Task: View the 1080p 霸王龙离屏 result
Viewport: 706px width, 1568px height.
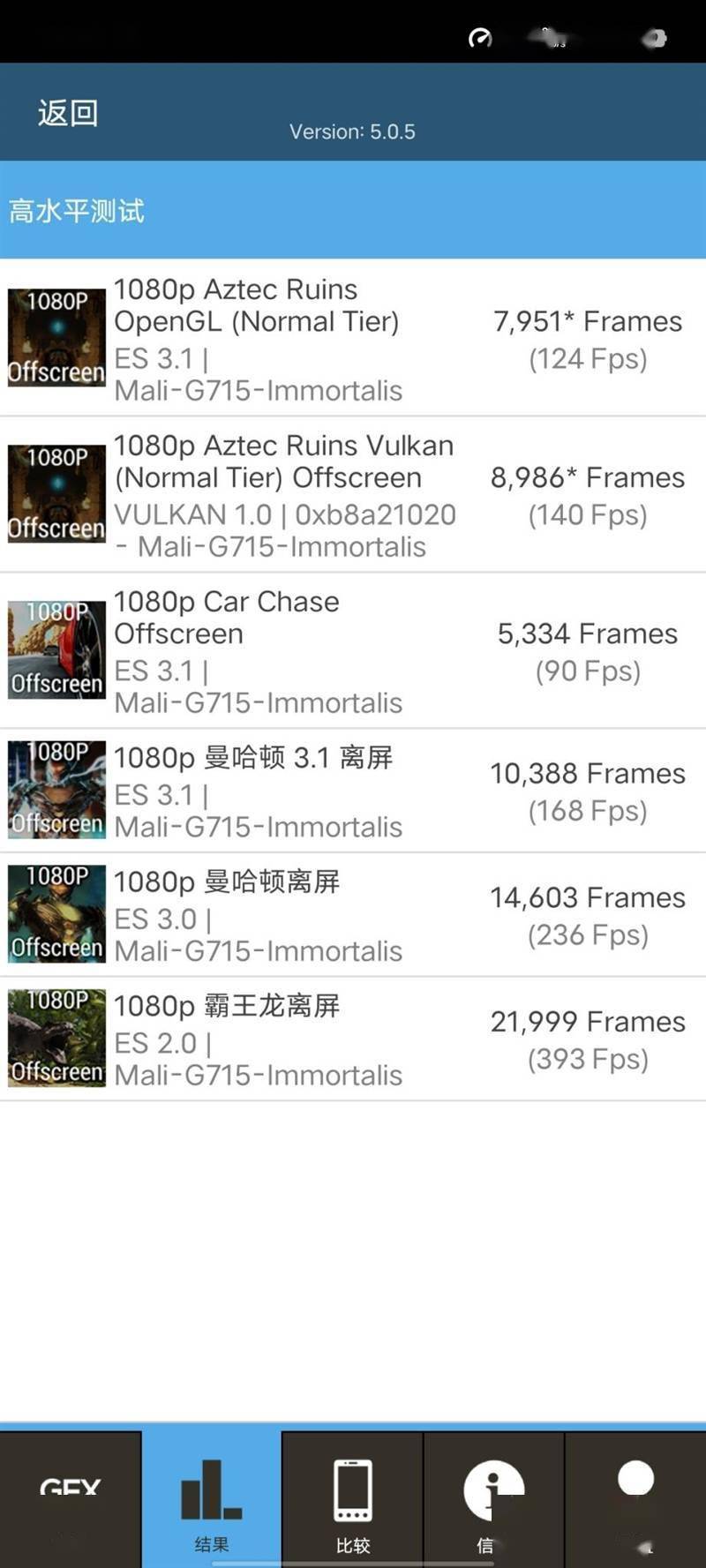Action: tap(353, 1039)
